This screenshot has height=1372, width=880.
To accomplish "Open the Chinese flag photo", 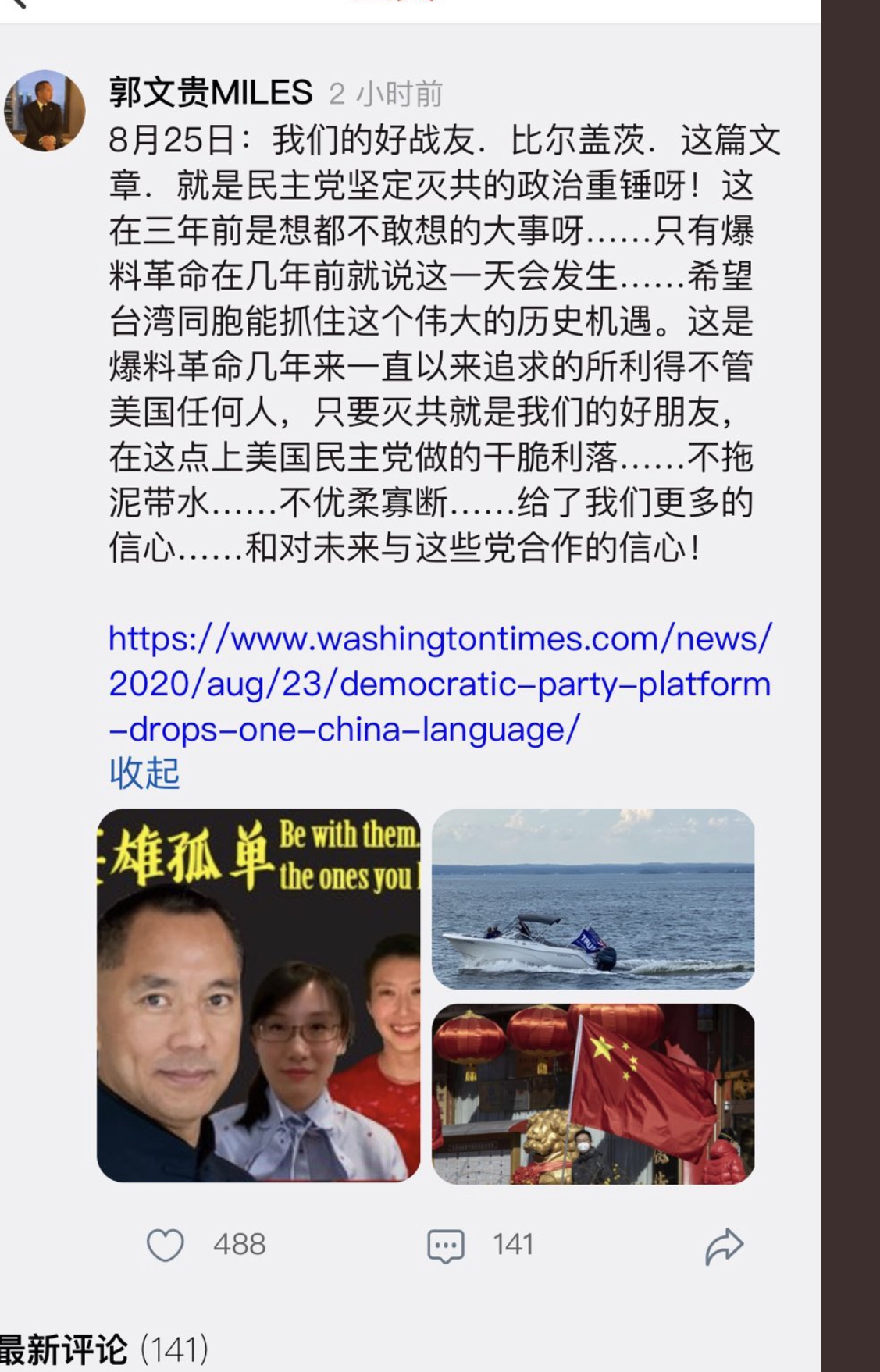I will click(593, 1093).
